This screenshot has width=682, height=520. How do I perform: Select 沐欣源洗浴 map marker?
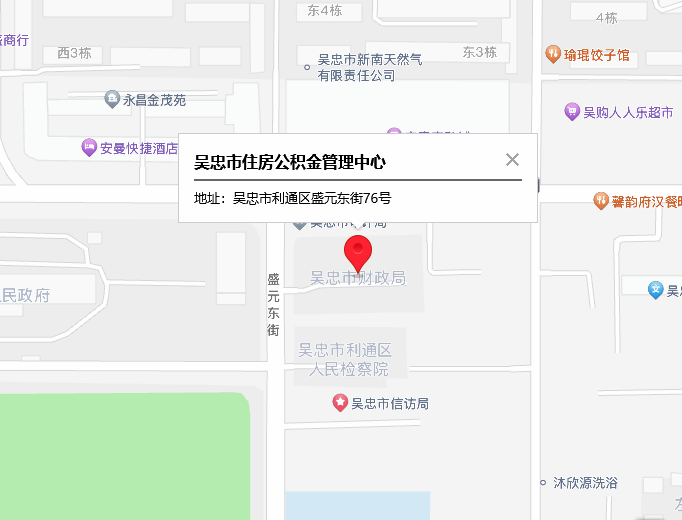pyautogui.click(x=544, y=482)
